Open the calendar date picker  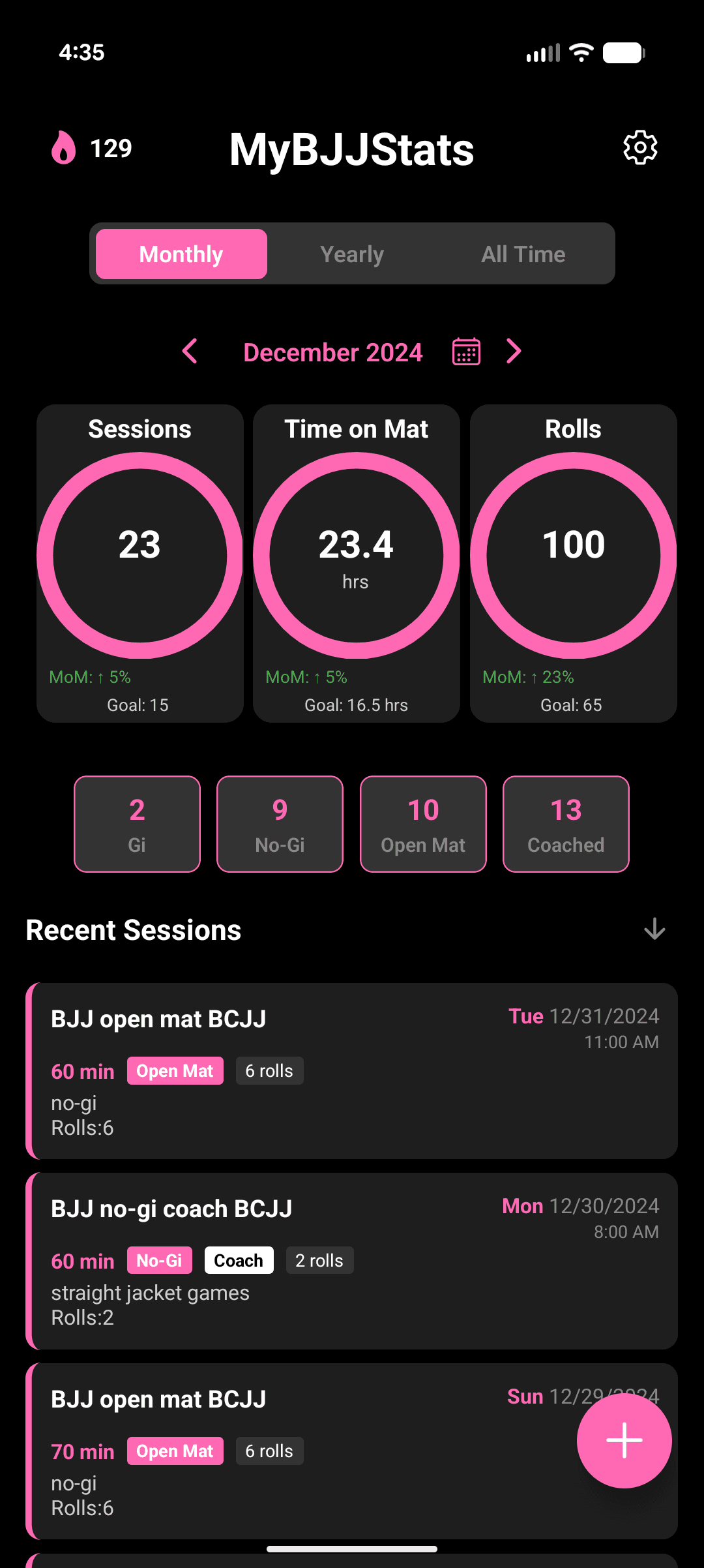coord(466,352)
